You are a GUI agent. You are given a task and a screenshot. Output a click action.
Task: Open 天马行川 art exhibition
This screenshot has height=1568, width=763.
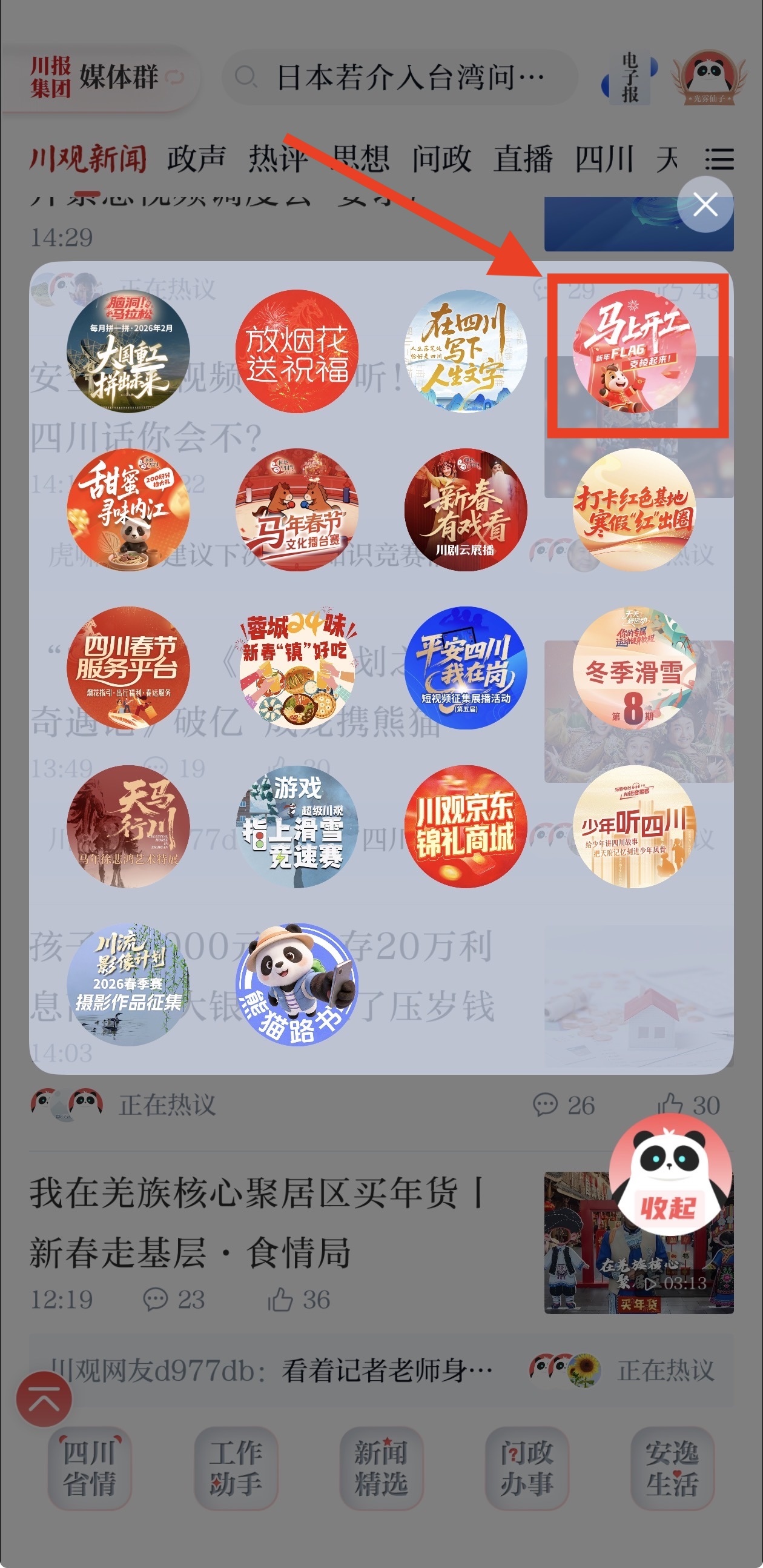128,826
